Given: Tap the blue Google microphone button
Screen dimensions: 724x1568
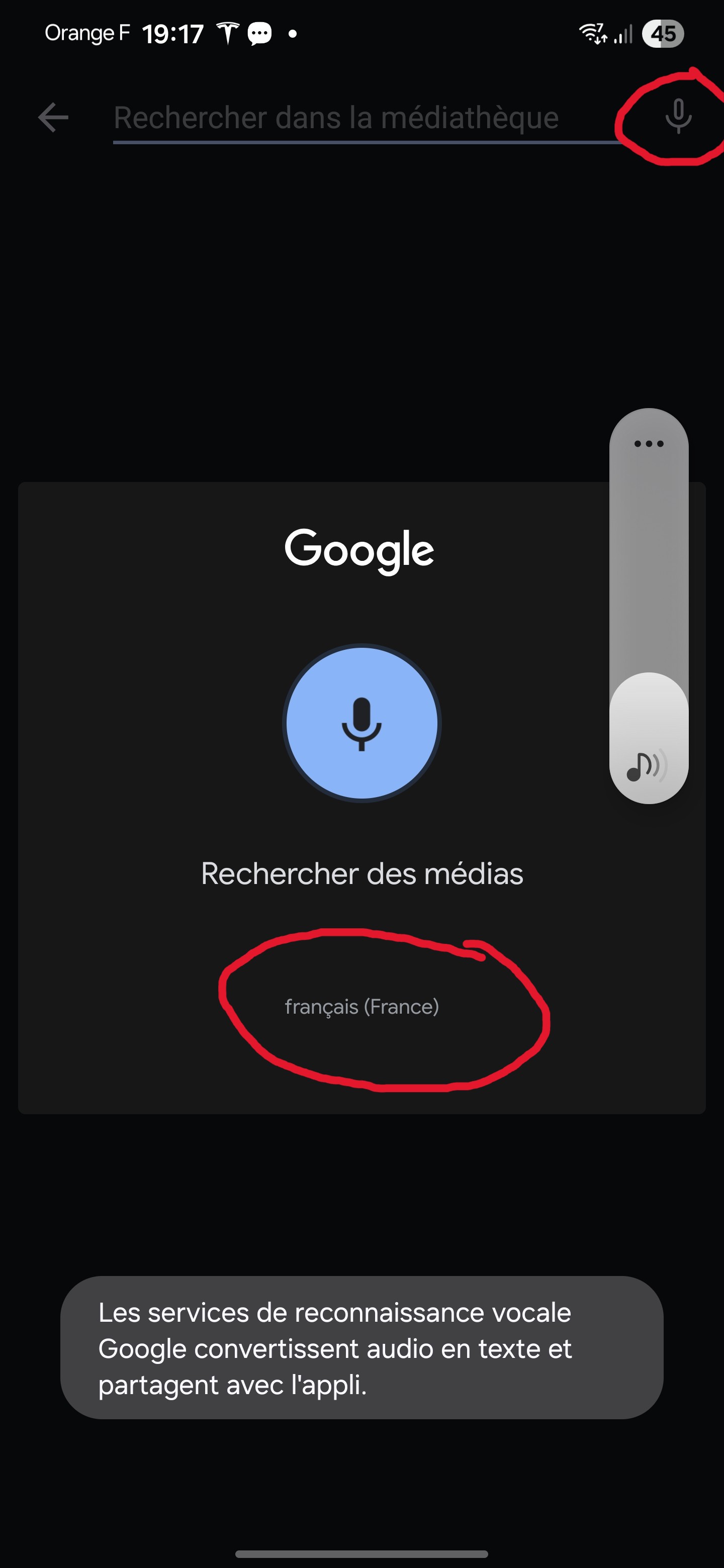Looking at the screenshot, I should 361,723.
